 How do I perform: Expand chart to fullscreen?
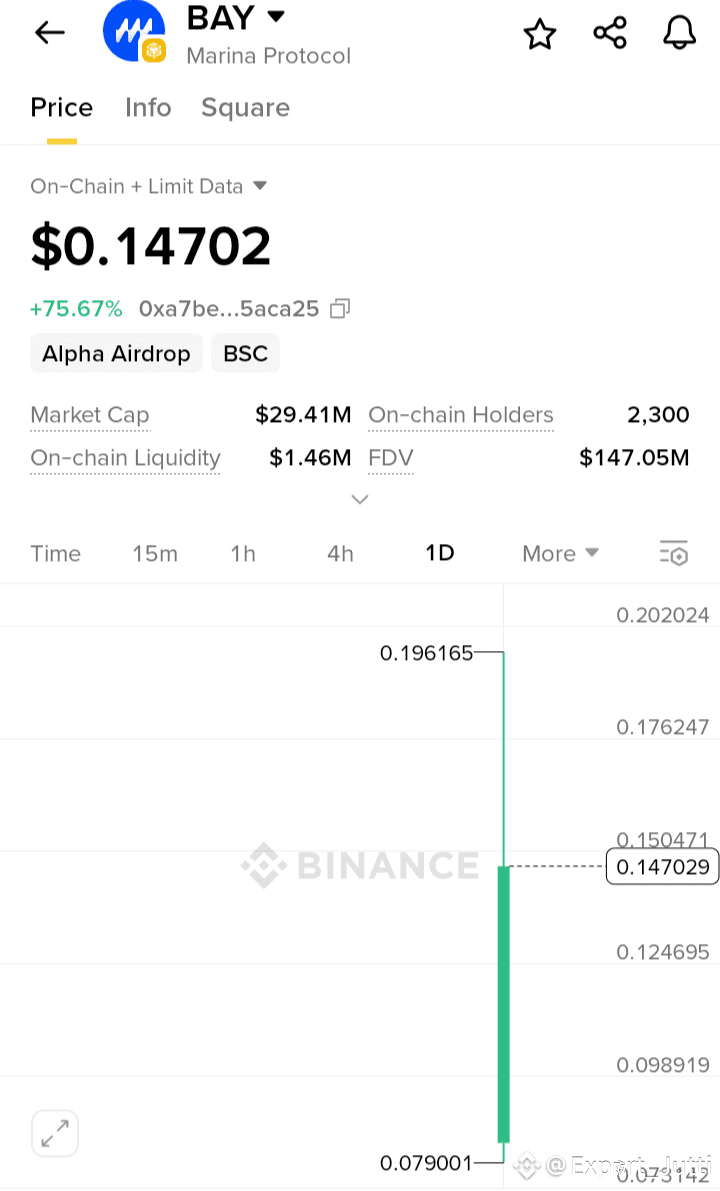(x=55, y=1133)
